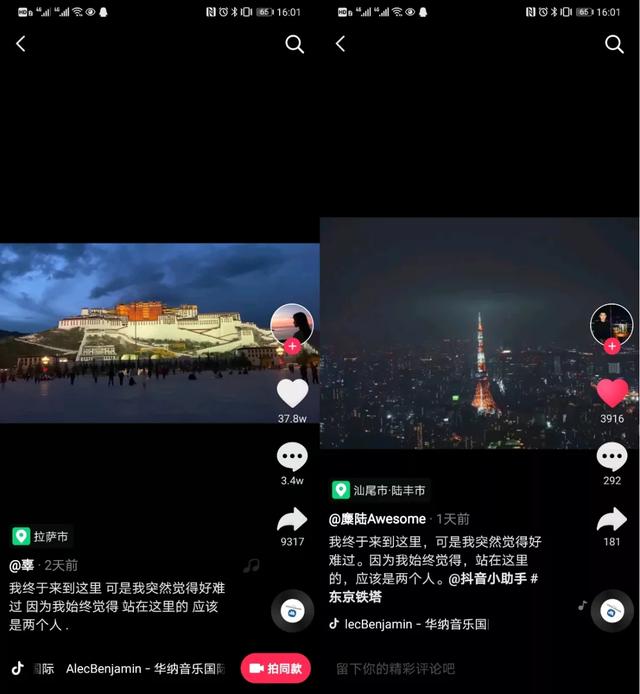Follow @廉陆Awesome with the plus badge

612,346
